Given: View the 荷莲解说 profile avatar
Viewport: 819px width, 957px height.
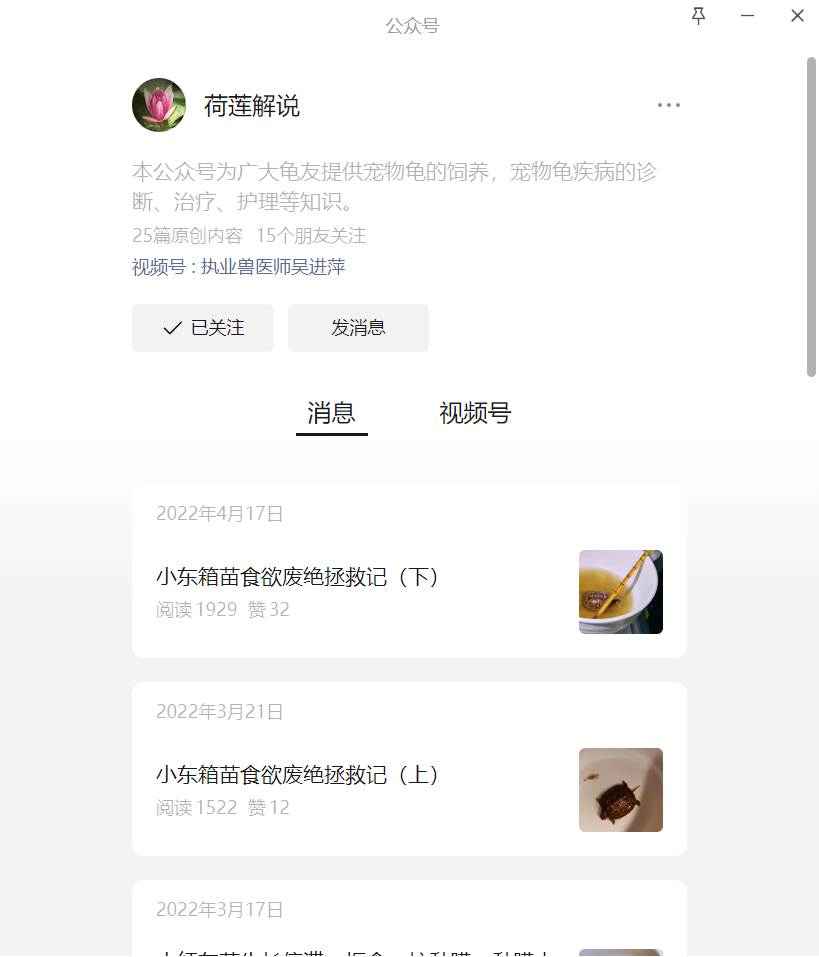Looking at the screenshot, I should (x=159, y=105).
